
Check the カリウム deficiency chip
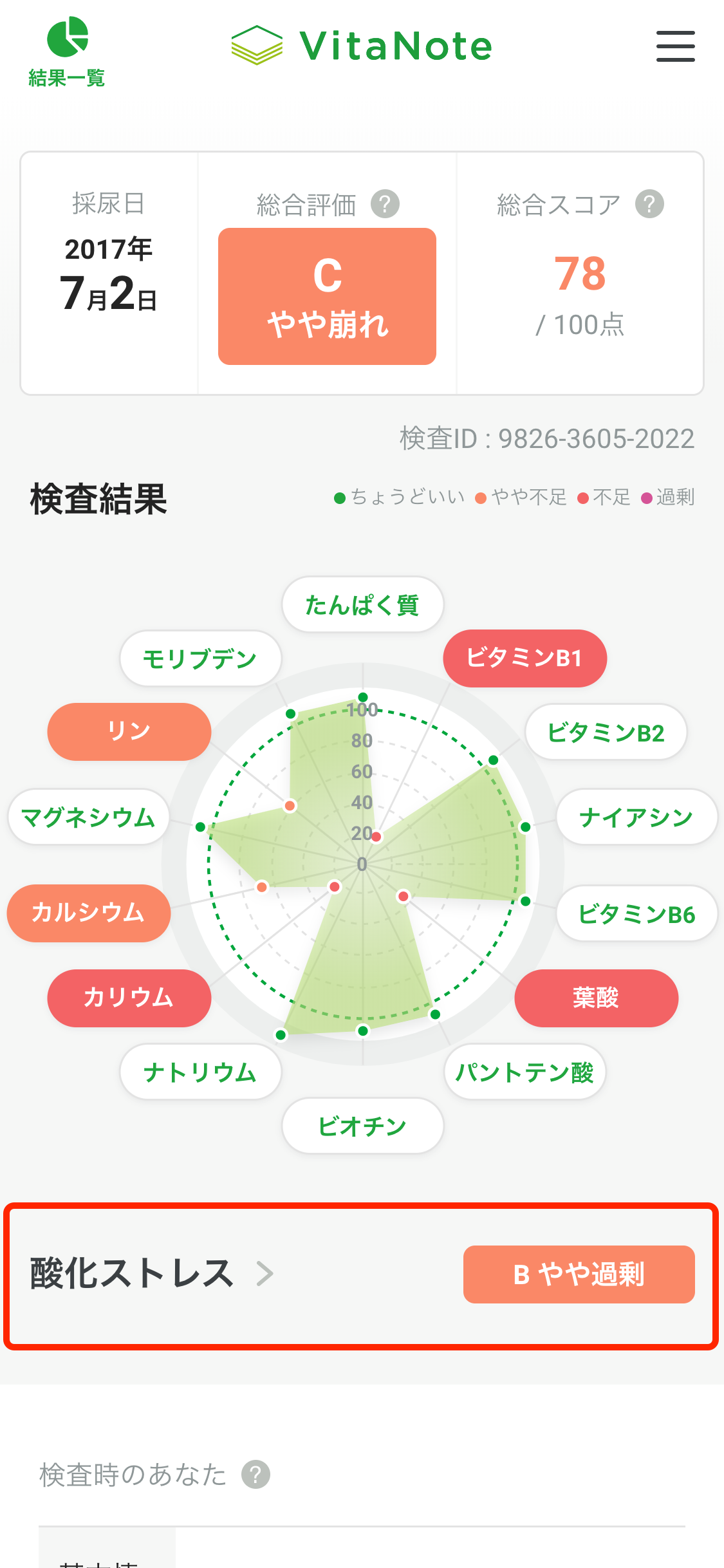click(x=129, y=998)
